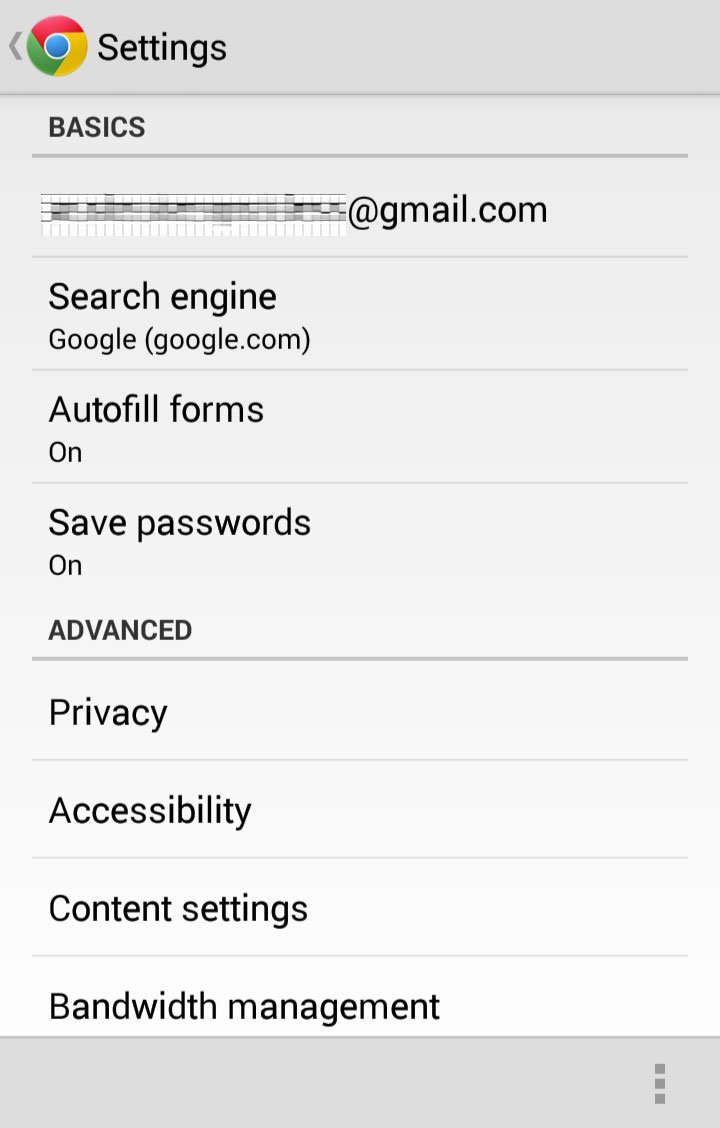This screenshot has width=720, height=1128.
Task: Open Autofill forms settings
Action: coord(360,428)
